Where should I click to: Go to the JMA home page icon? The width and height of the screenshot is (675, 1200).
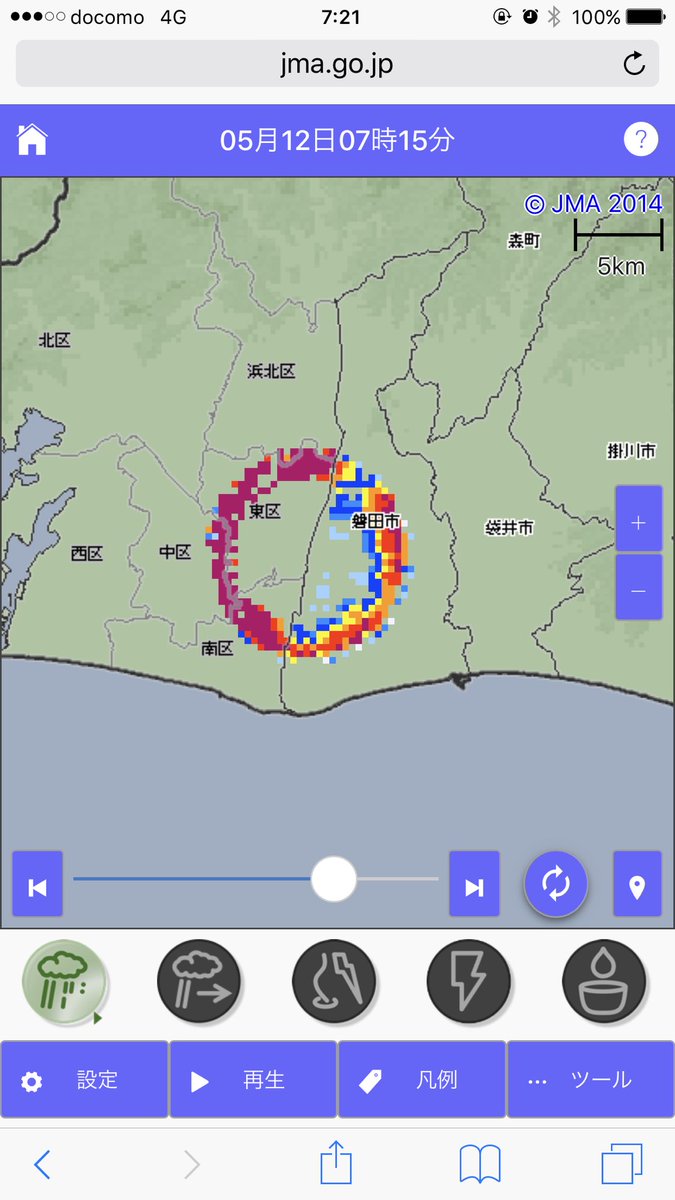tap(32, 139)
